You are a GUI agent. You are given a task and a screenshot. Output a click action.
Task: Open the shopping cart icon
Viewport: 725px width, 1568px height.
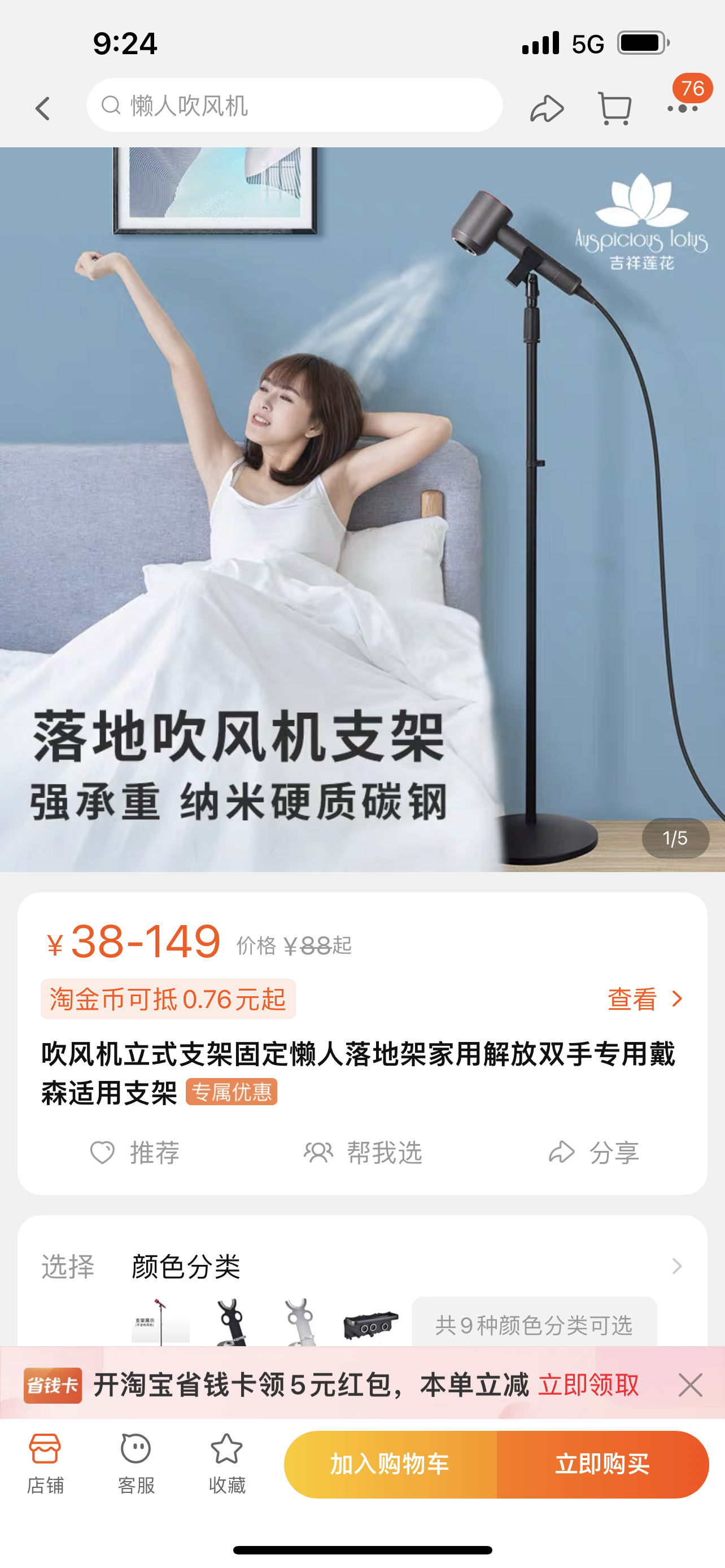(x=614, y=108)
